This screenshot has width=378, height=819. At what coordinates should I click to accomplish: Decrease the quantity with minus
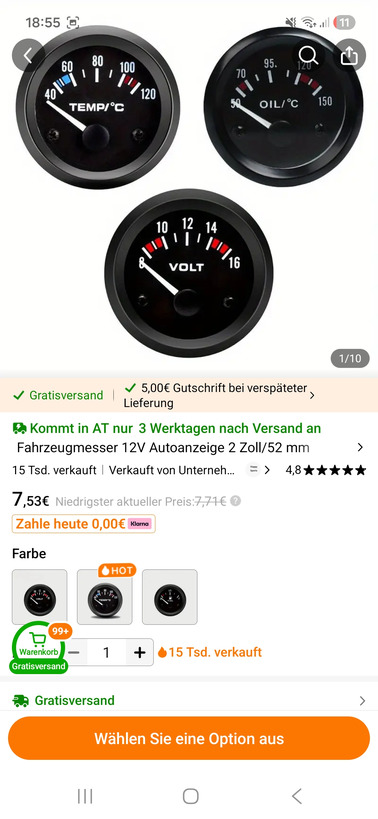tap(74, 652)
